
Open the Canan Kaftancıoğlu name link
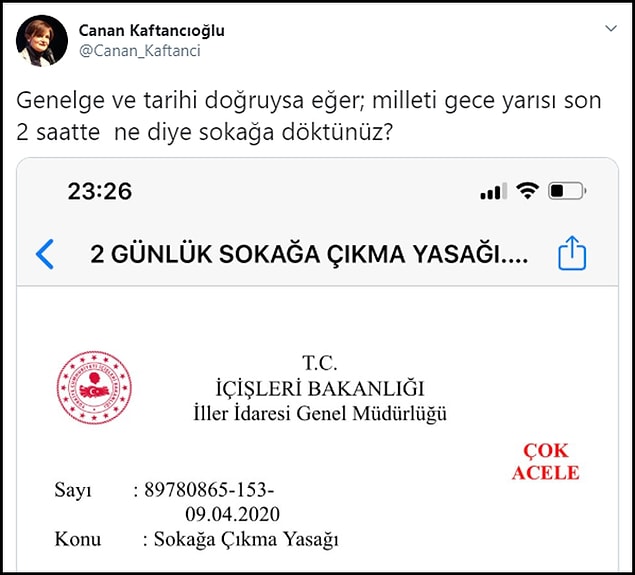pos(151,30)
